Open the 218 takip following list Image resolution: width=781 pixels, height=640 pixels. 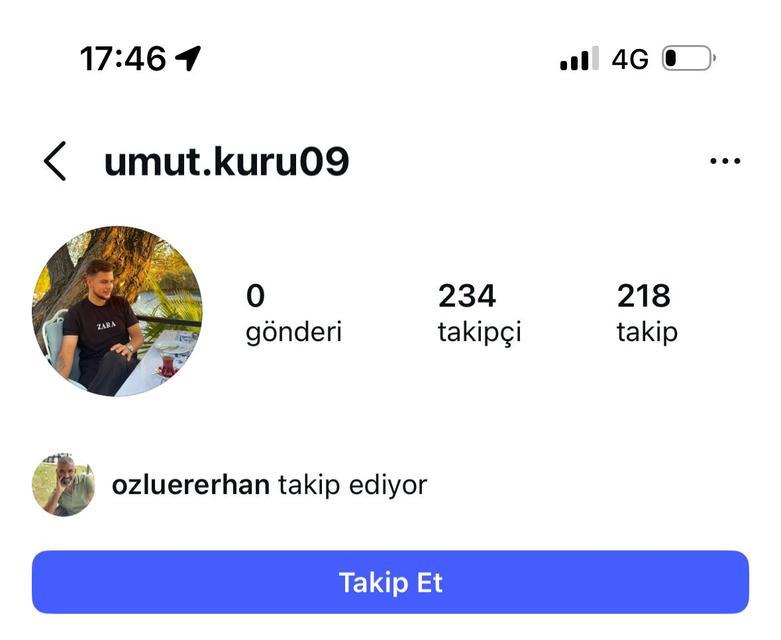[646, 313]
